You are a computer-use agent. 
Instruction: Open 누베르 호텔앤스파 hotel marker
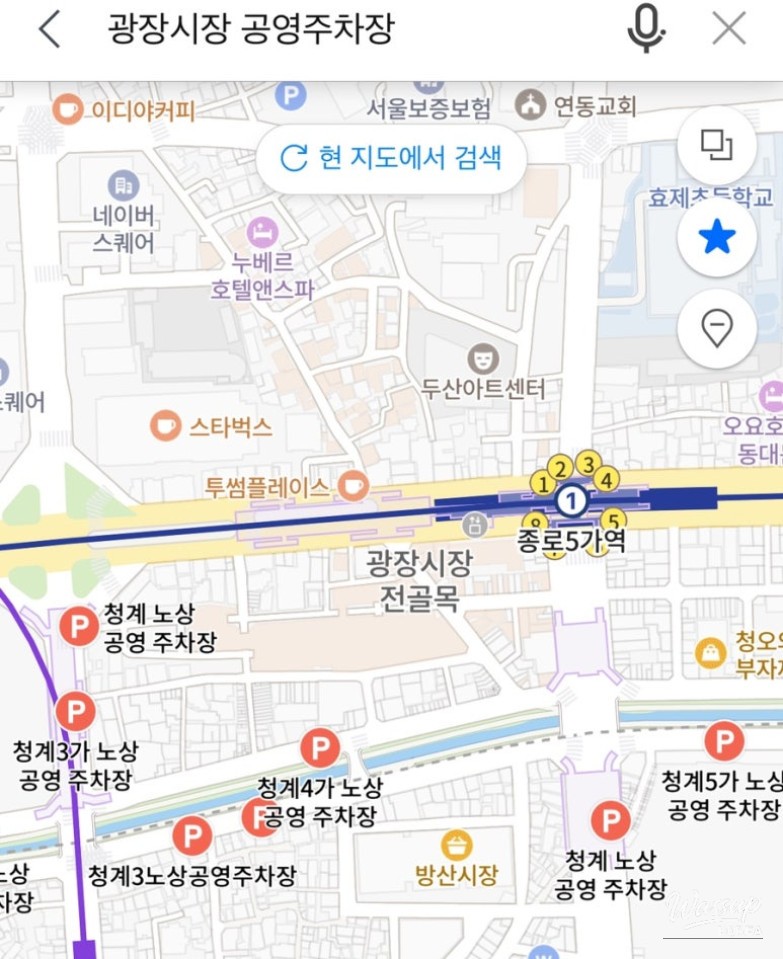[262, 232]
